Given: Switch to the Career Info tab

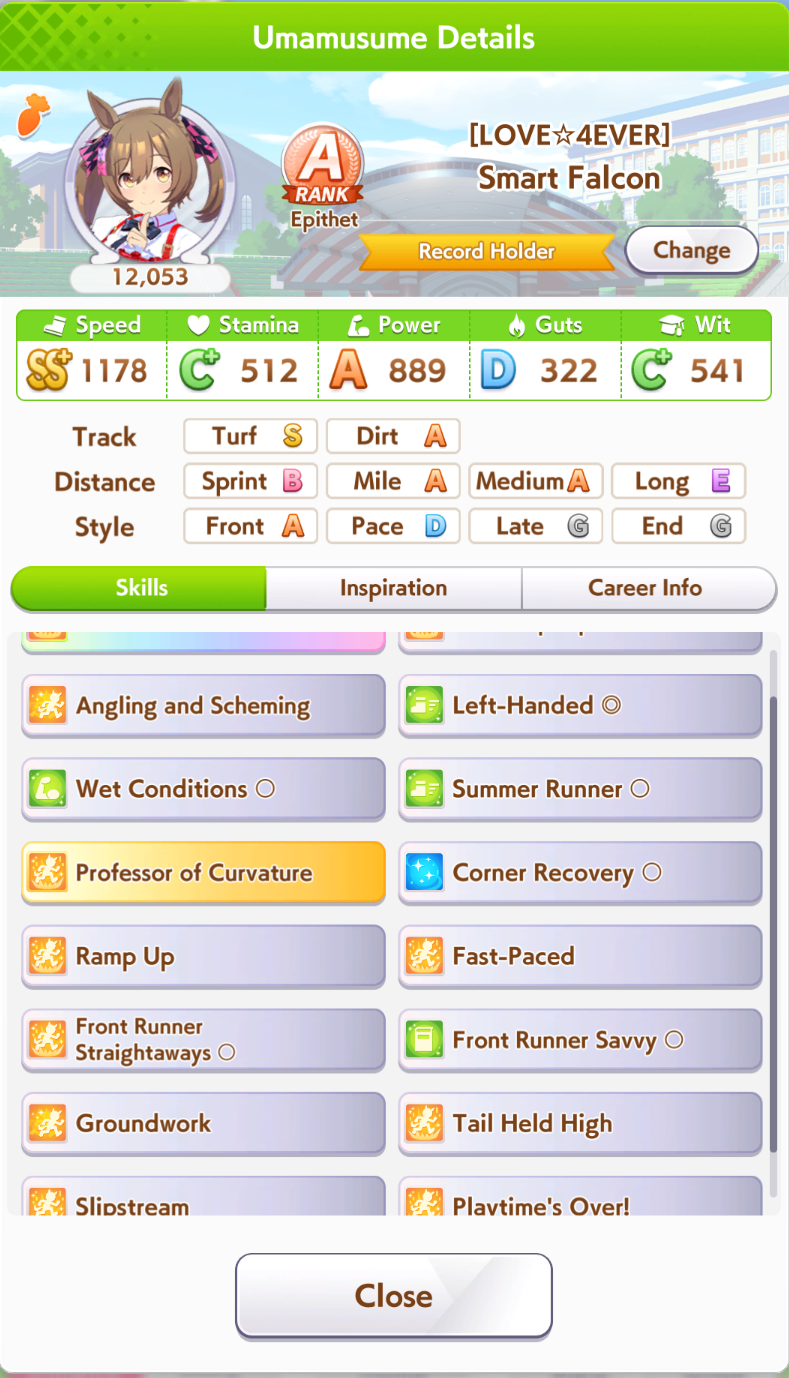Looking at the screenshot, I should pos(646,588).
